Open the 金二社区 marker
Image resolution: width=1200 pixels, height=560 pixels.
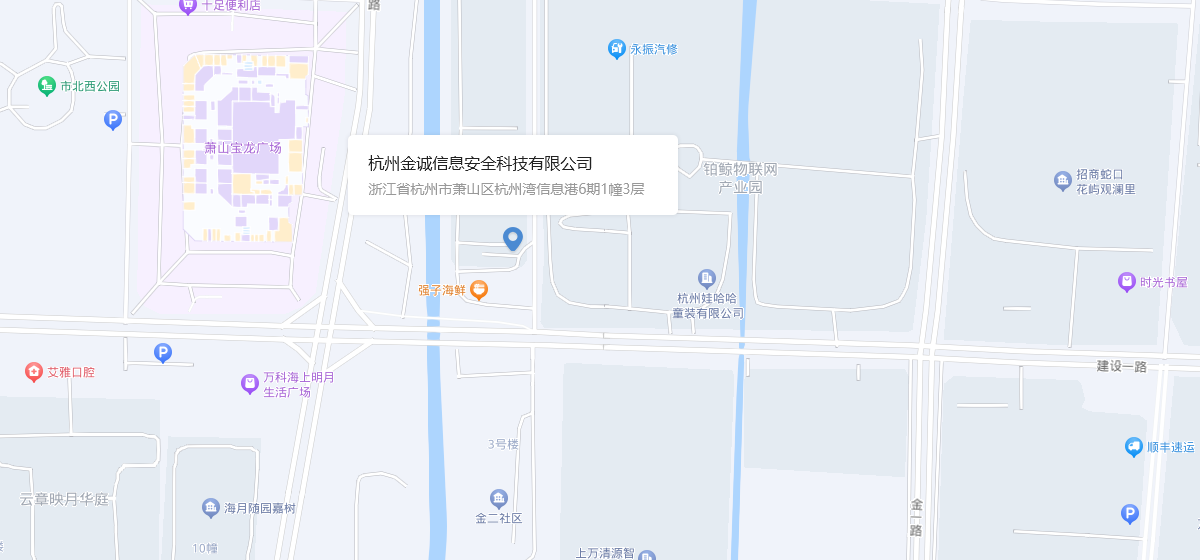(x=499, y=498)
